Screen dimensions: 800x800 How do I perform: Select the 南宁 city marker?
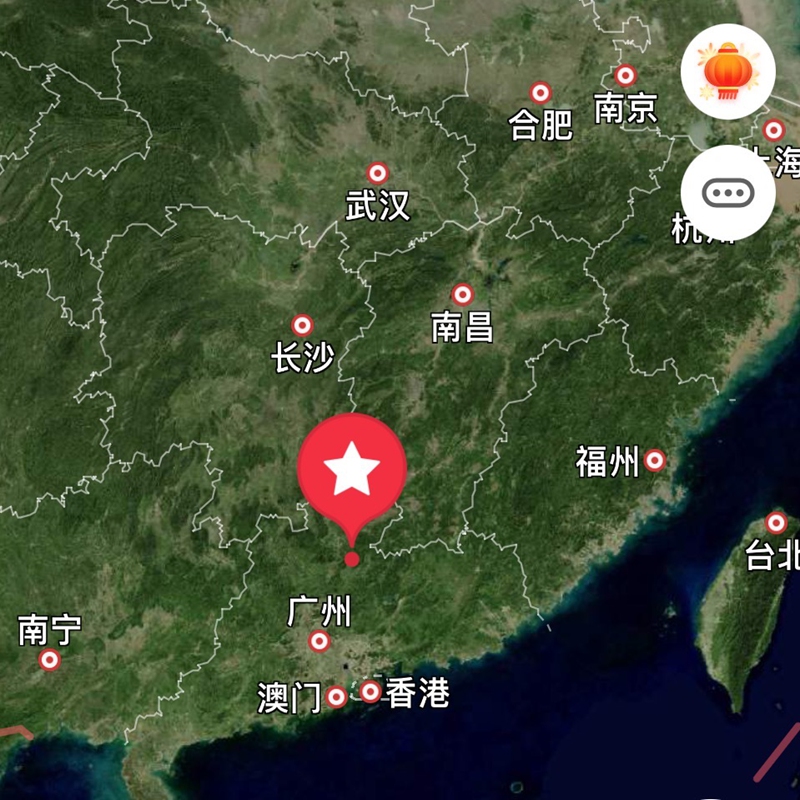tap(49, 660)
